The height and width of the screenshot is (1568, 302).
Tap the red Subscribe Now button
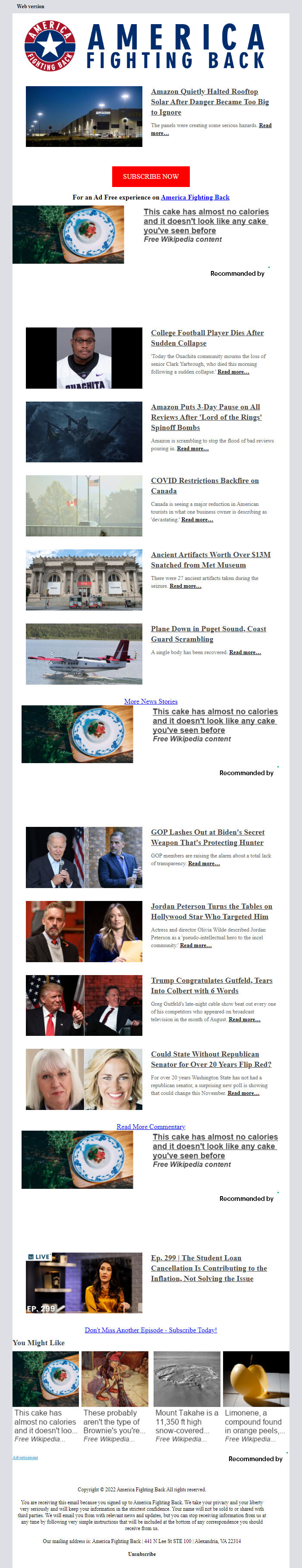click(151, 177)
